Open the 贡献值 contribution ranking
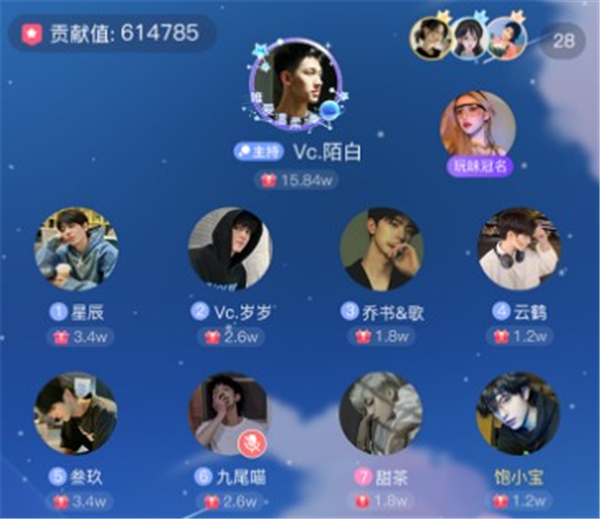 [111, 33]
